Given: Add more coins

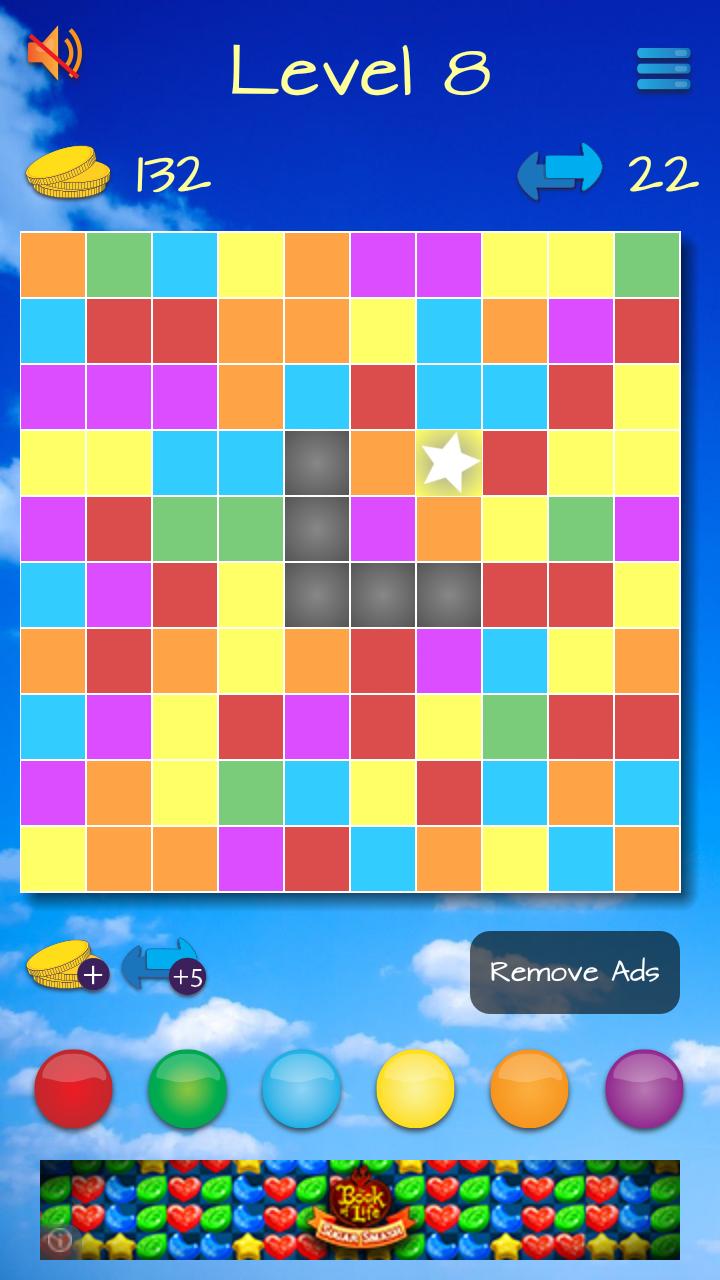Looking at the screenshot, I should tap(67, 967).
